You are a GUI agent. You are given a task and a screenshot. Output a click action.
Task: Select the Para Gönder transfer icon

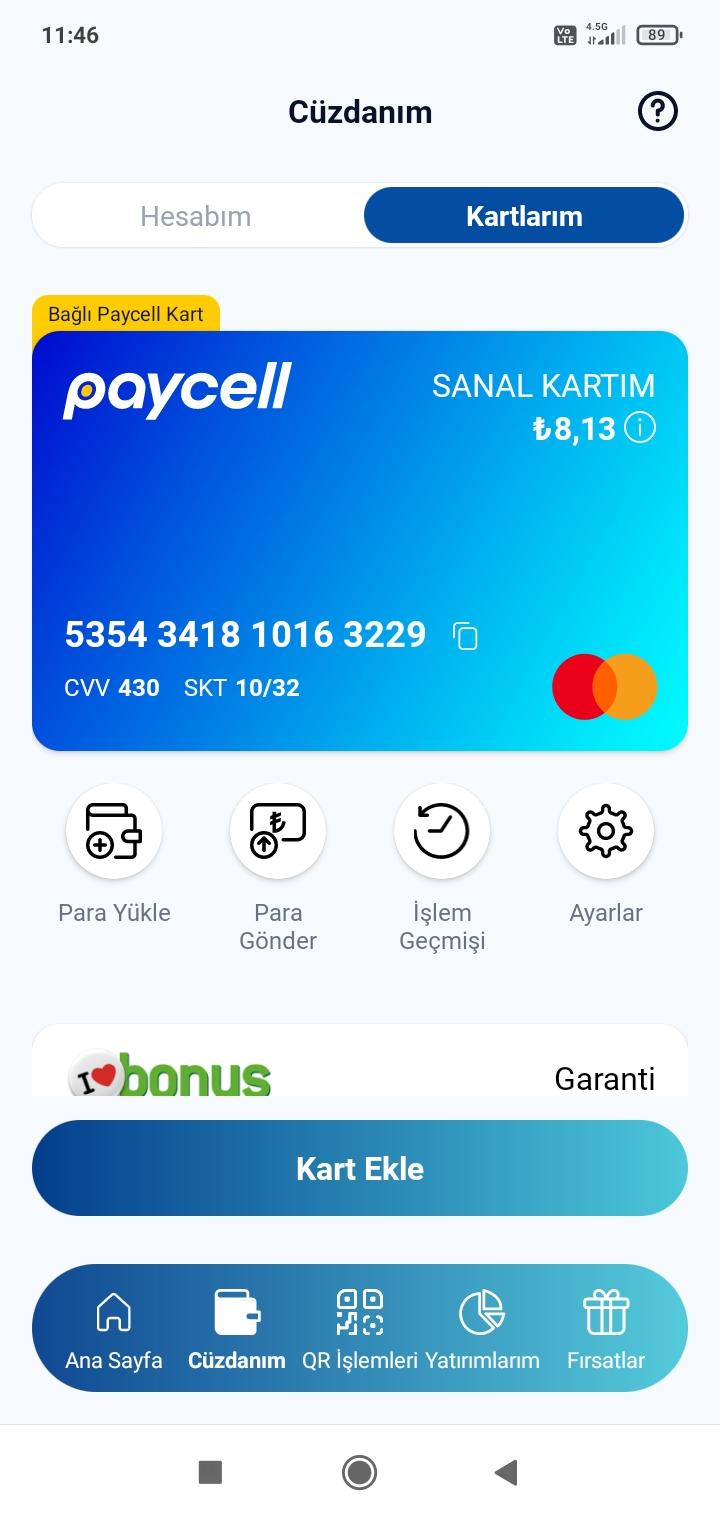coord(278,831)
